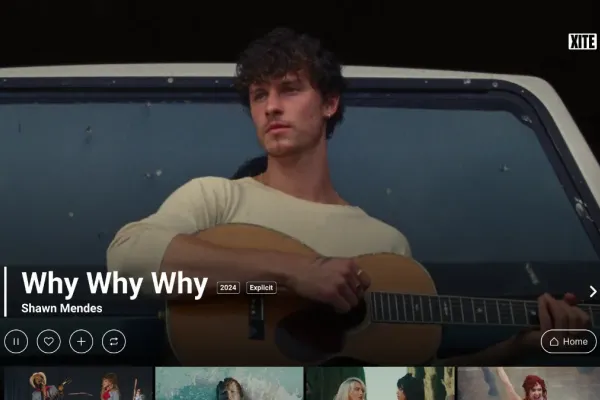Image resolution: width=600 pixels, height=400 pixels.
Task: Pause the Why Why Why video
Action: (16, 341)
